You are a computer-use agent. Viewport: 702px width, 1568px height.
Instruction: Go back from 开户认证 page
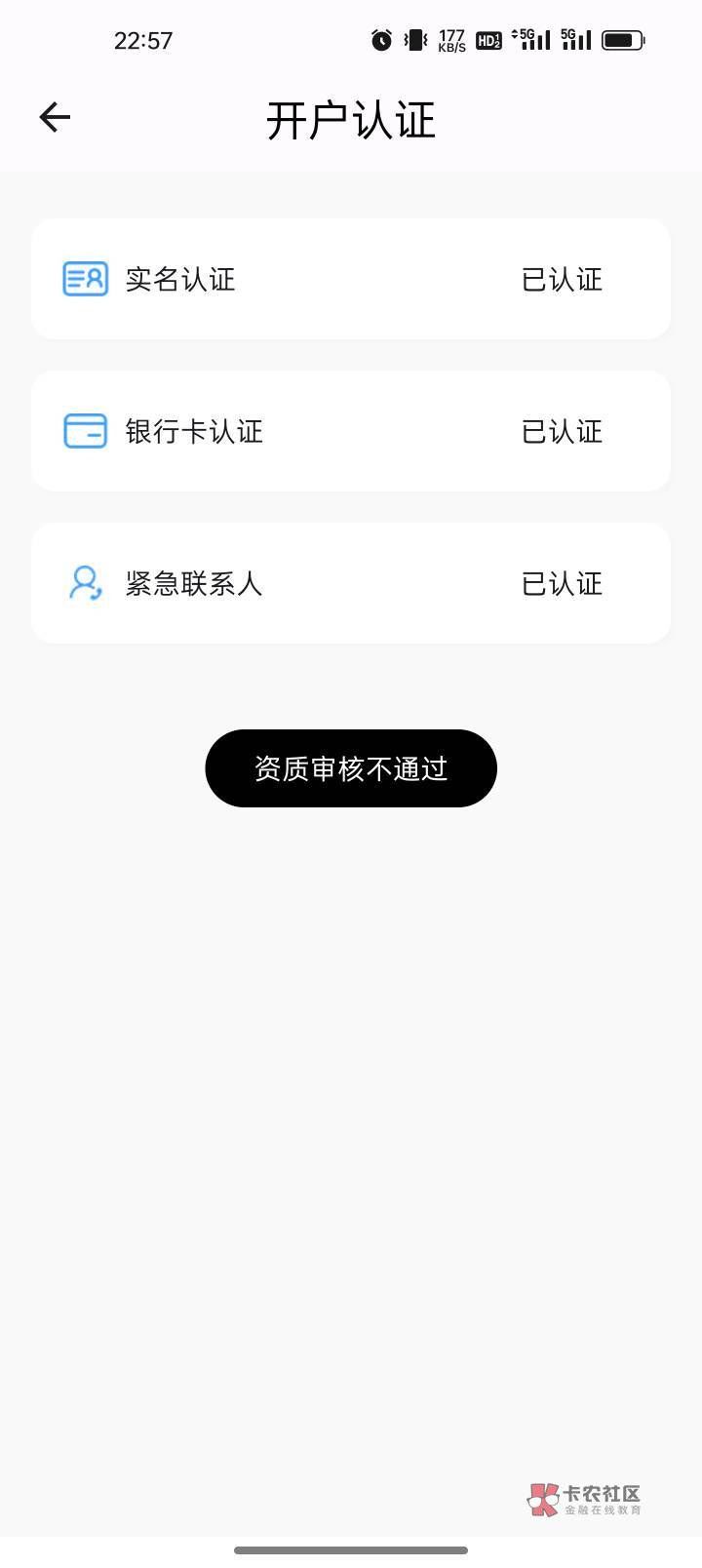click(x=55, y=118)
